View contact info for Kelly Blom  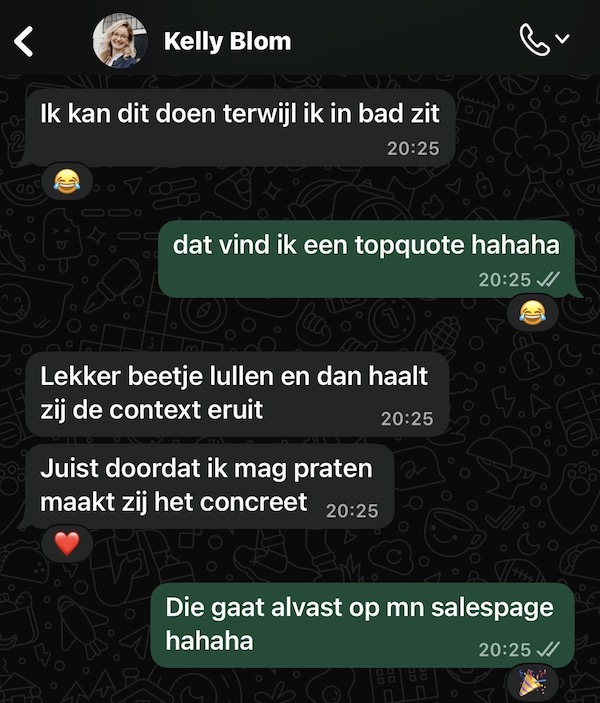point(227,41)
